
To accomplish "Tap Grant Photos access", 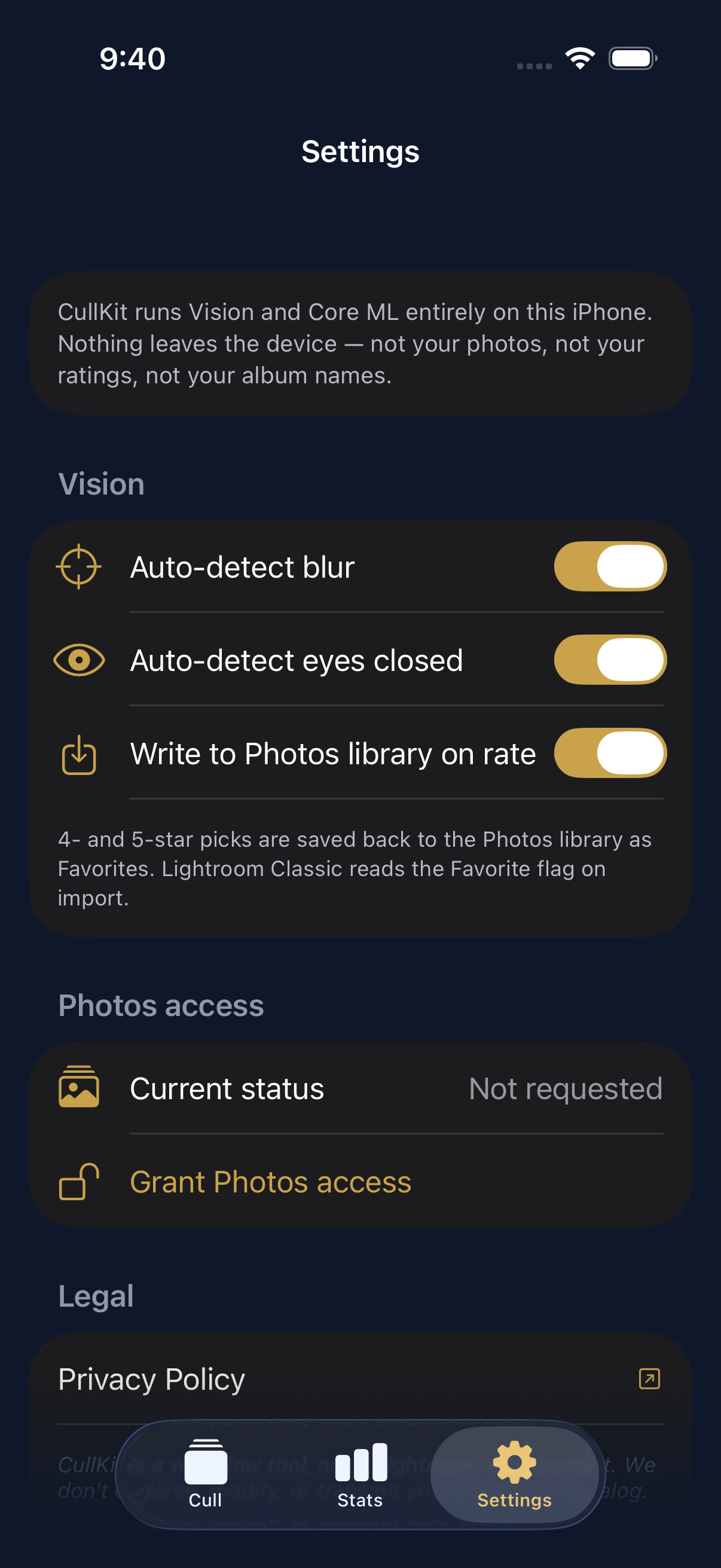I will click(360, 1182).
